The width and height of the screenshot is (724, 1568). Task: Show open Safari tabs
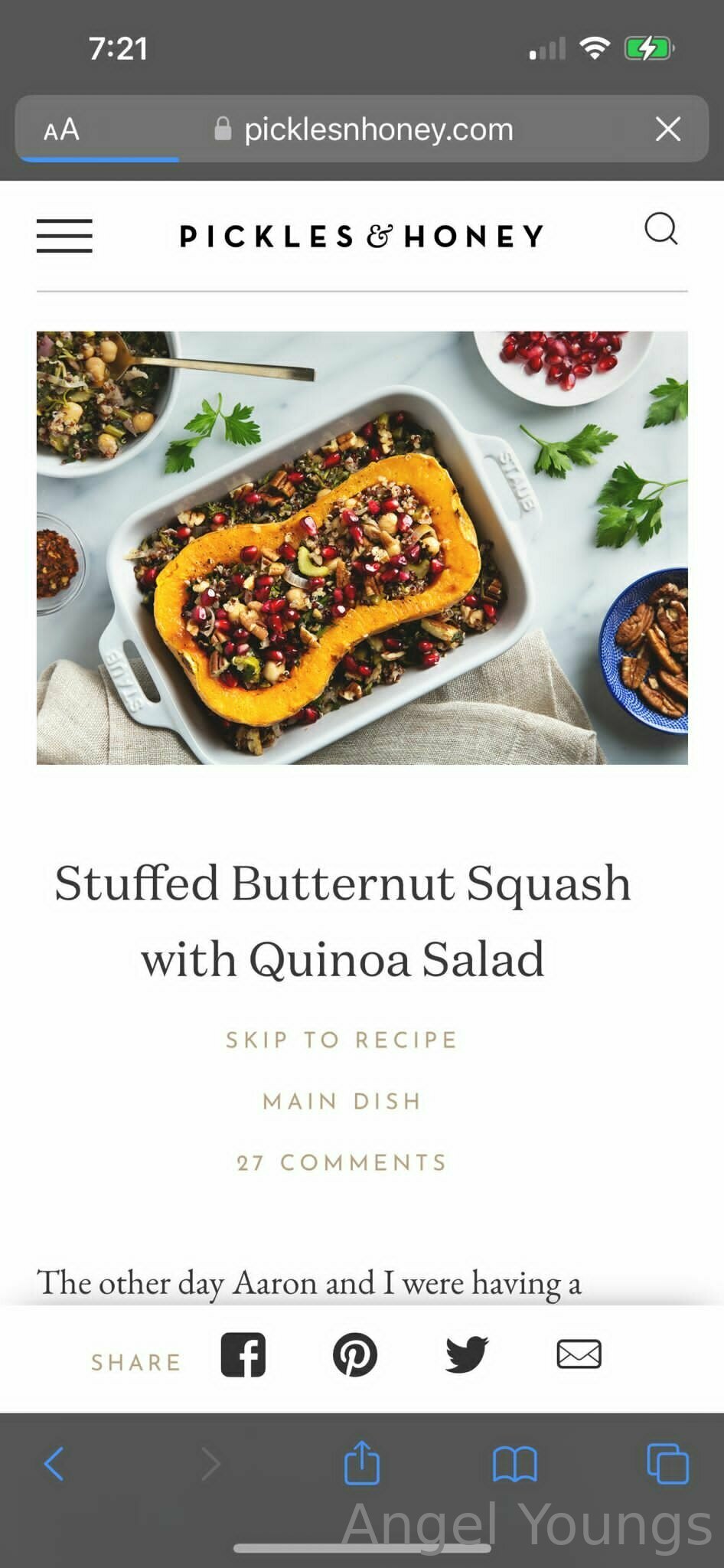tap(667, 1464)
